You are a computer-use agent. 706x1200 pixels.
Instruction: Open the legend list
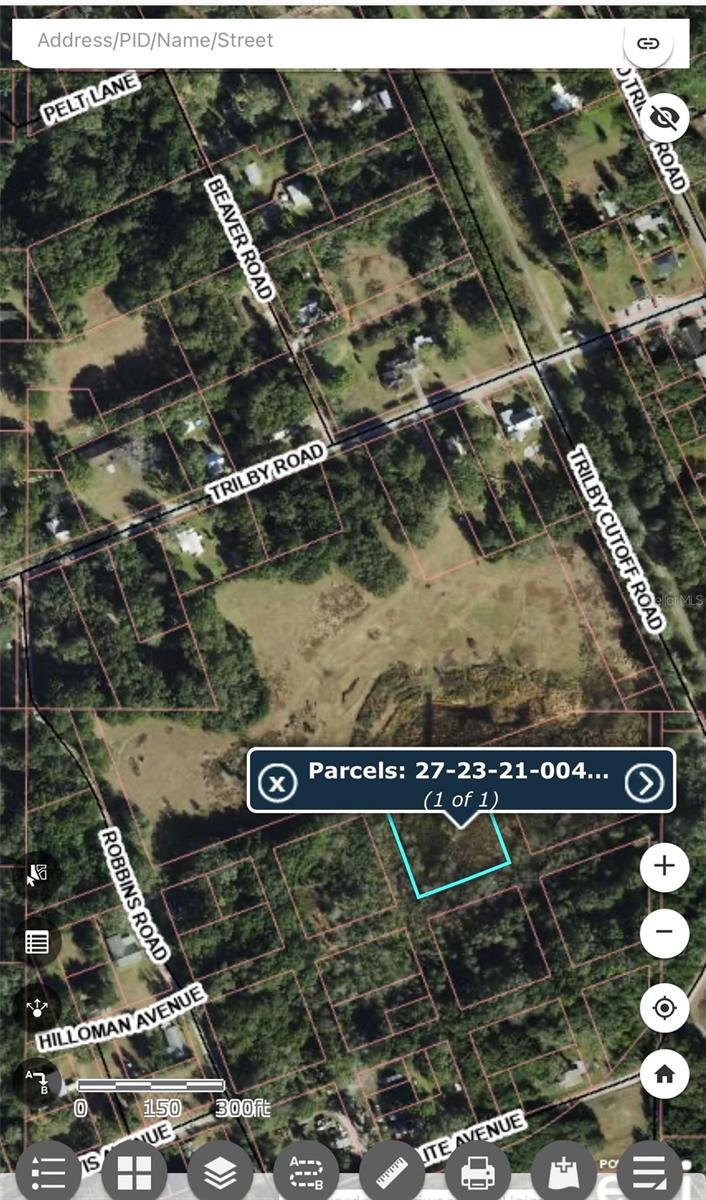pyautogui.click(x=48, y=1172)
